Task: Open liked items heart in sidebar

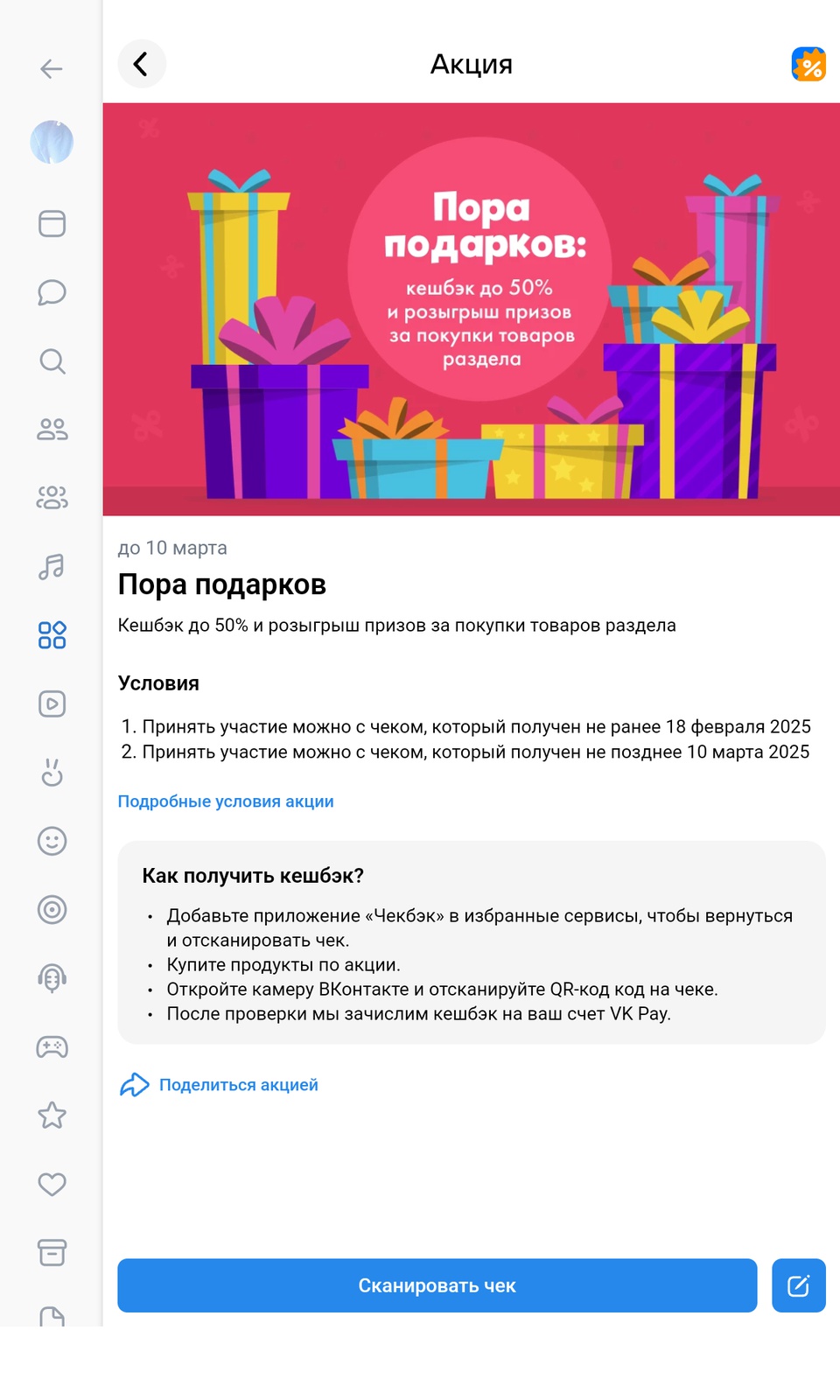Action: [52, 1184]
